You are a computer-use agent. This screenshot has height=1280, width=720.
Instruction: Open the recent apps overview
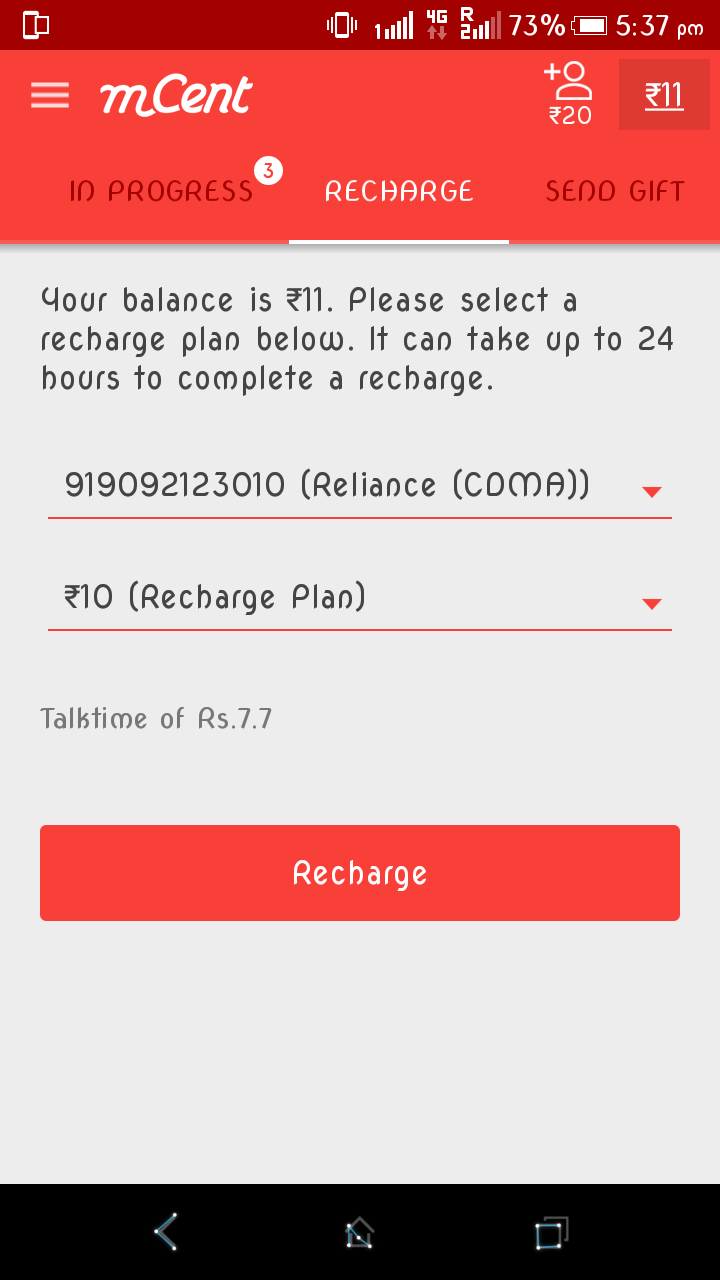pyautogui.click(x=551, y=1232)
